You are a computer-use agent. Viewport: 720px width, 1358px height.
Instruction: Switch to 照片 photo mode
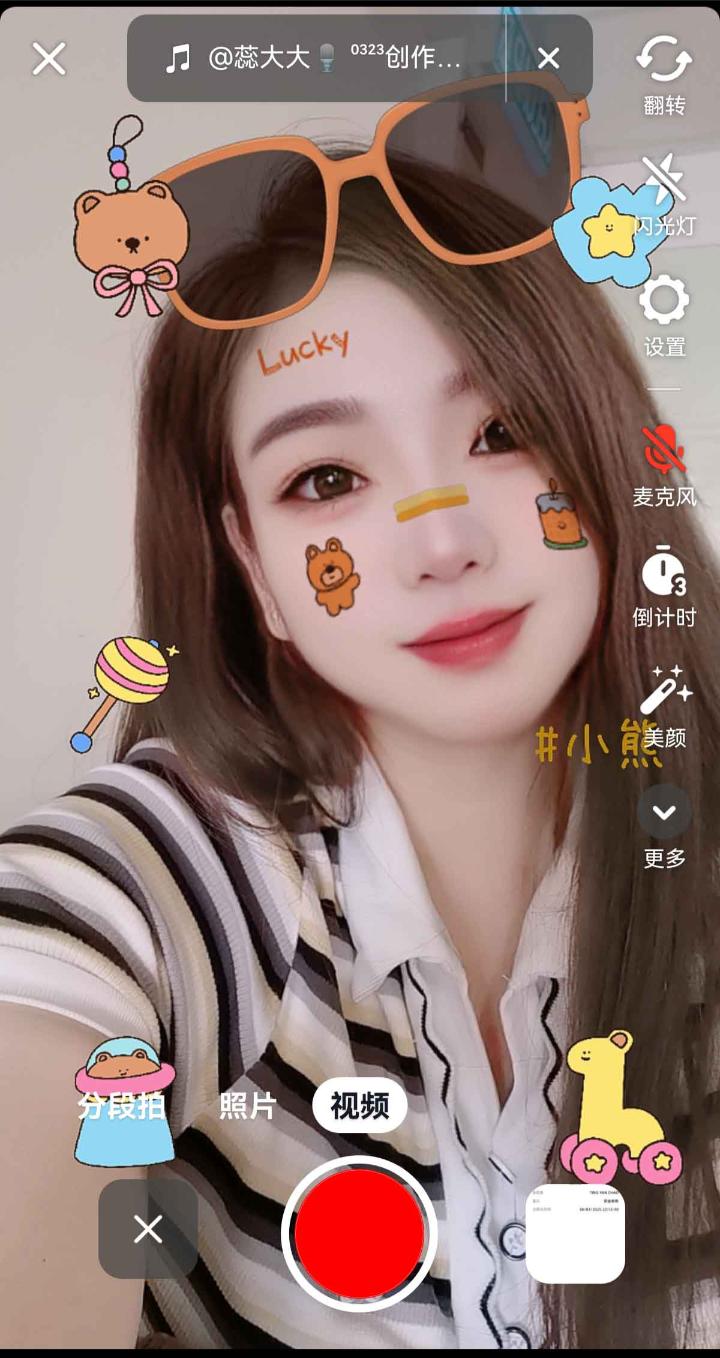pyautogui.click(x=247, y=1107)
